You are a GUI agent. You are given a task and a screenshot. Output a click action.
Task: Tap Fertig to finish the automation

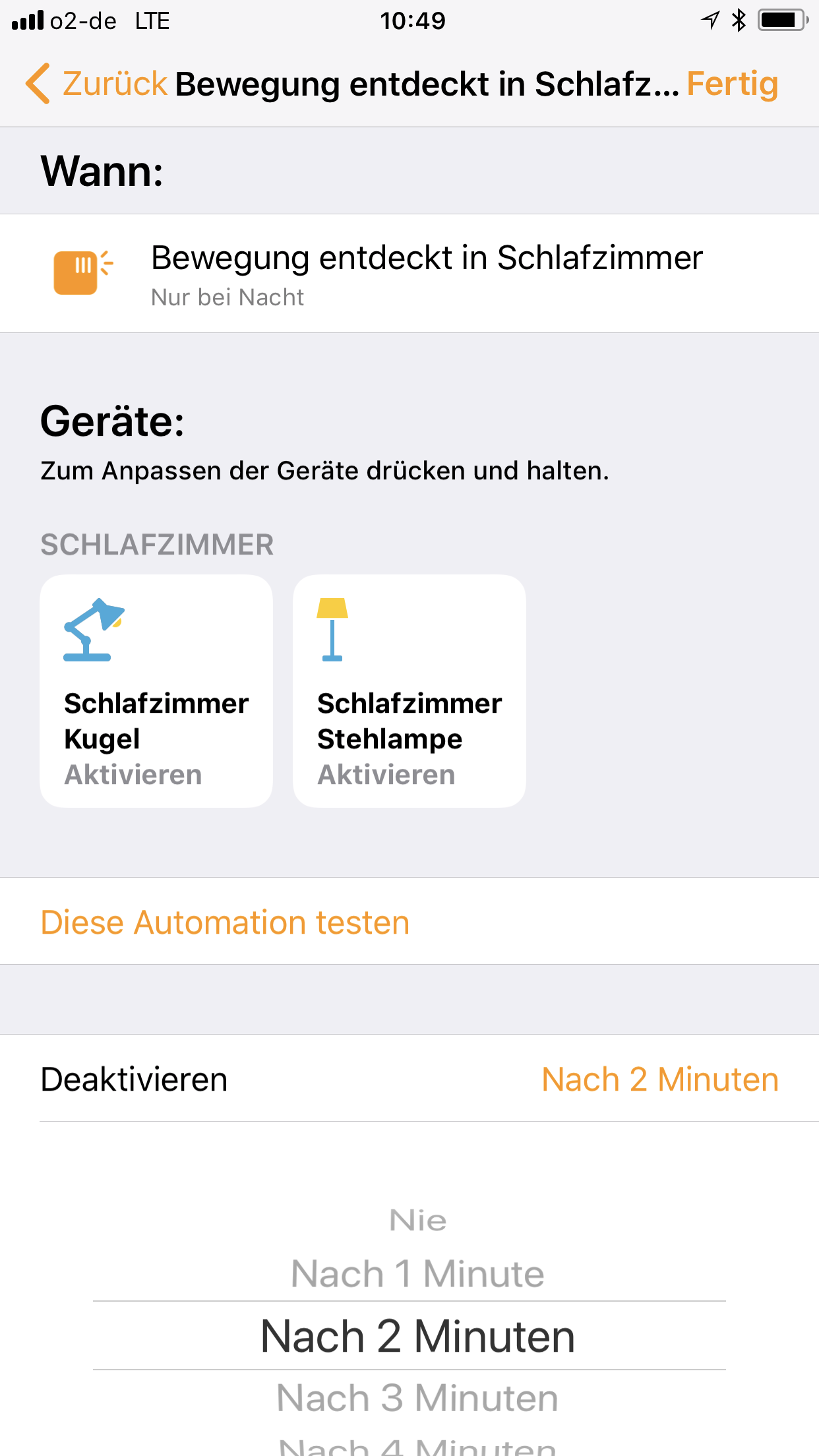coord(732,84)
